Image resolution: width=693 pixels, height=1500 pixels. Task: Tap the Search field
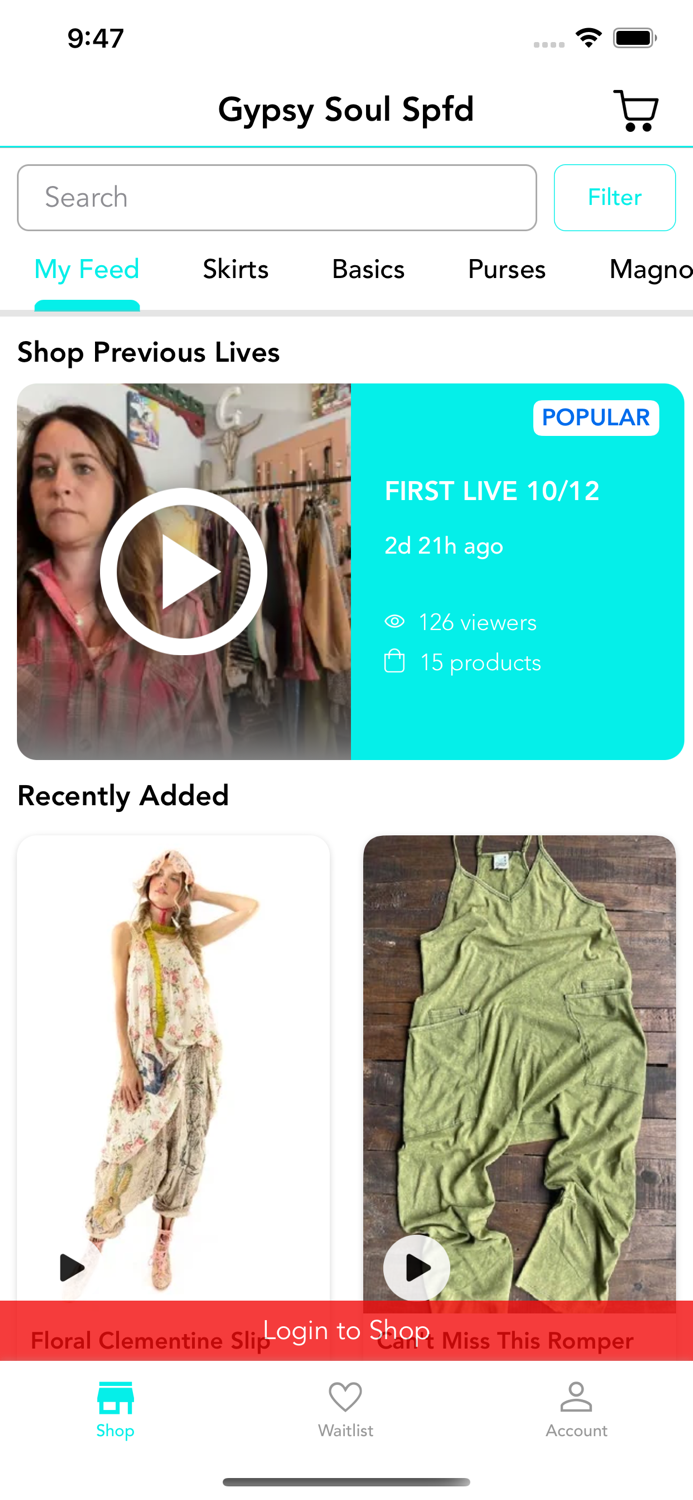tap(277, 197)
